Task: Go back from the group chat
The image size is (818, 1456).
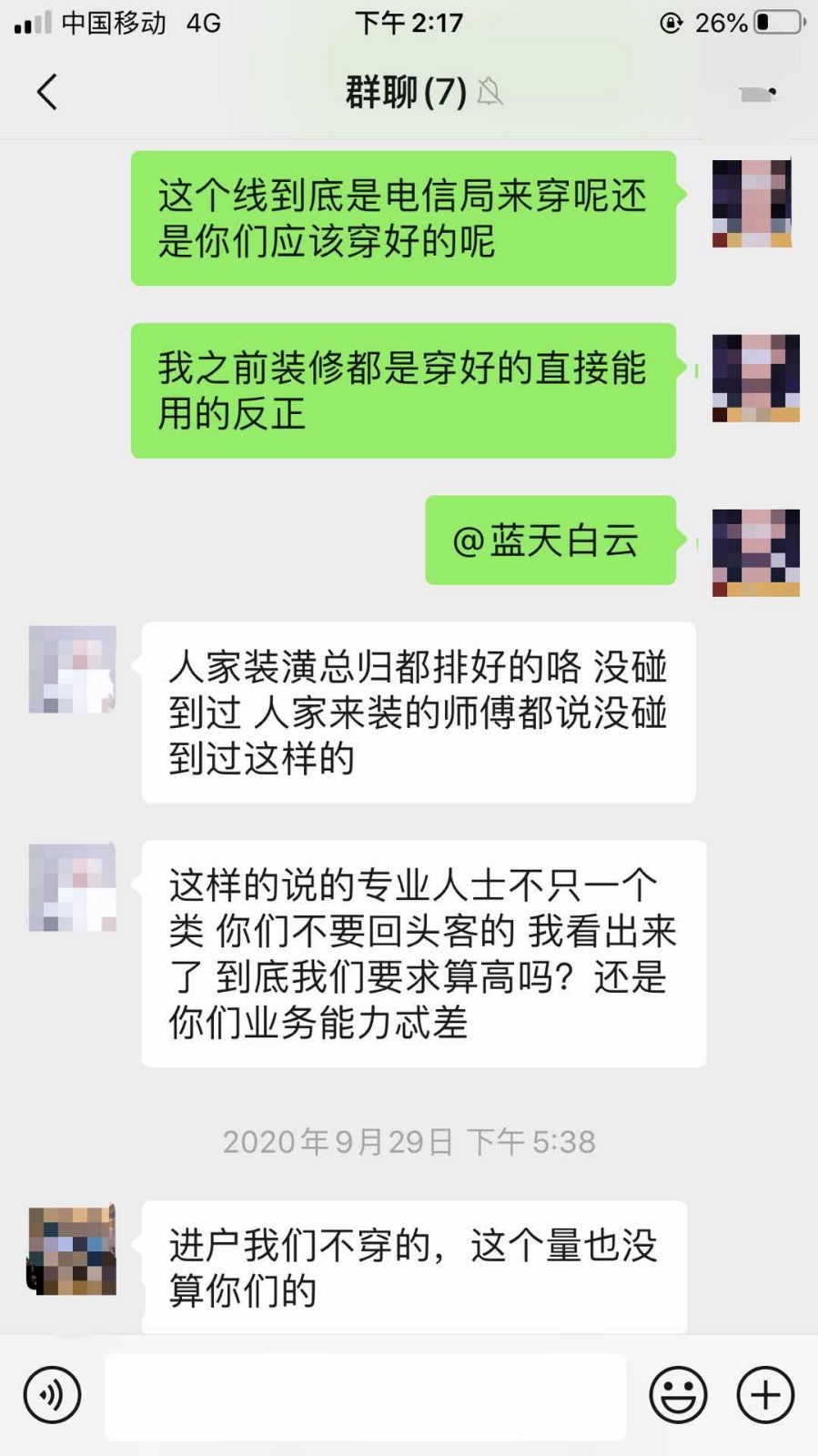Action: pyautogui.click(x=47, y=92)
